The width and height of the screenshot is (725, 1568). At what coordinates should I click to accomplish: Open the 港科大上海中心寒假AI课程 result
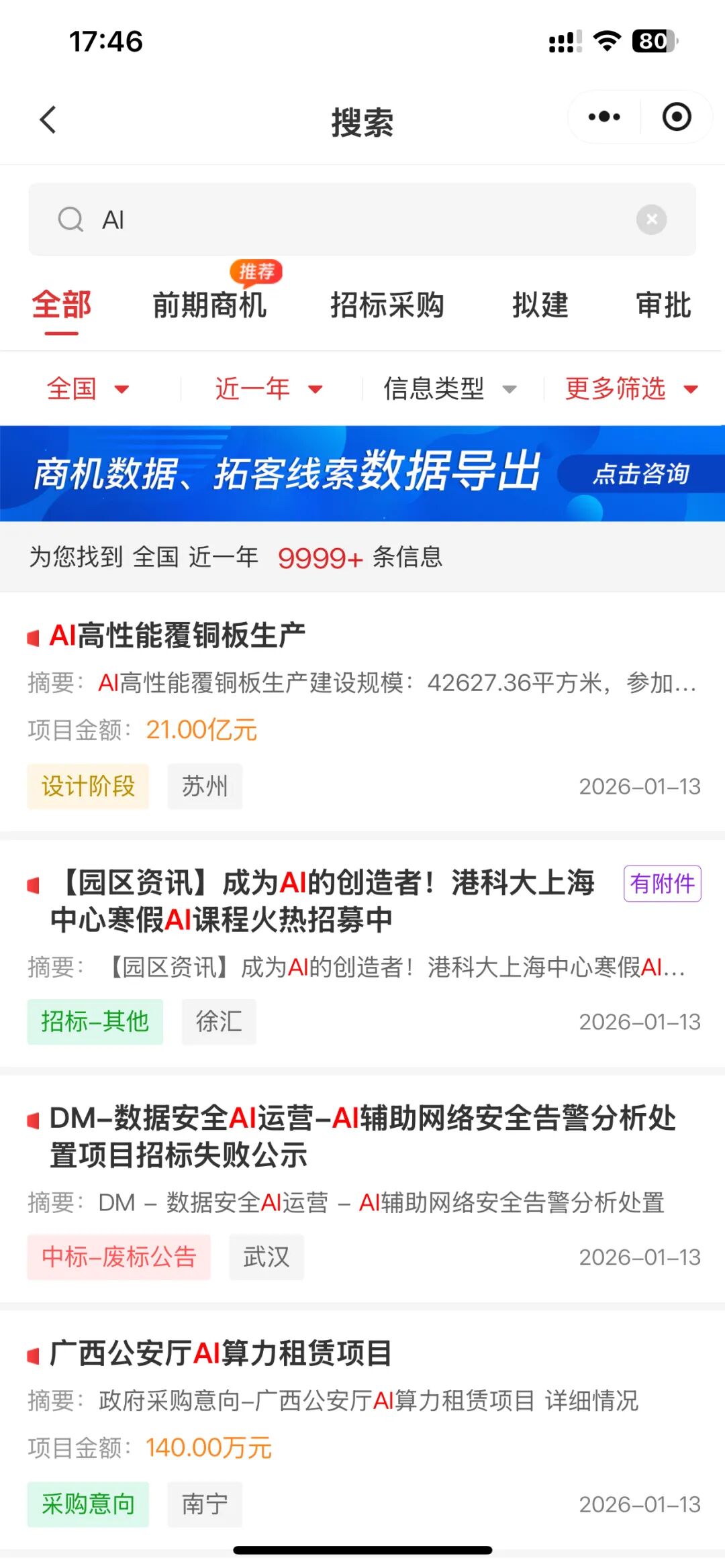point(322,901)
